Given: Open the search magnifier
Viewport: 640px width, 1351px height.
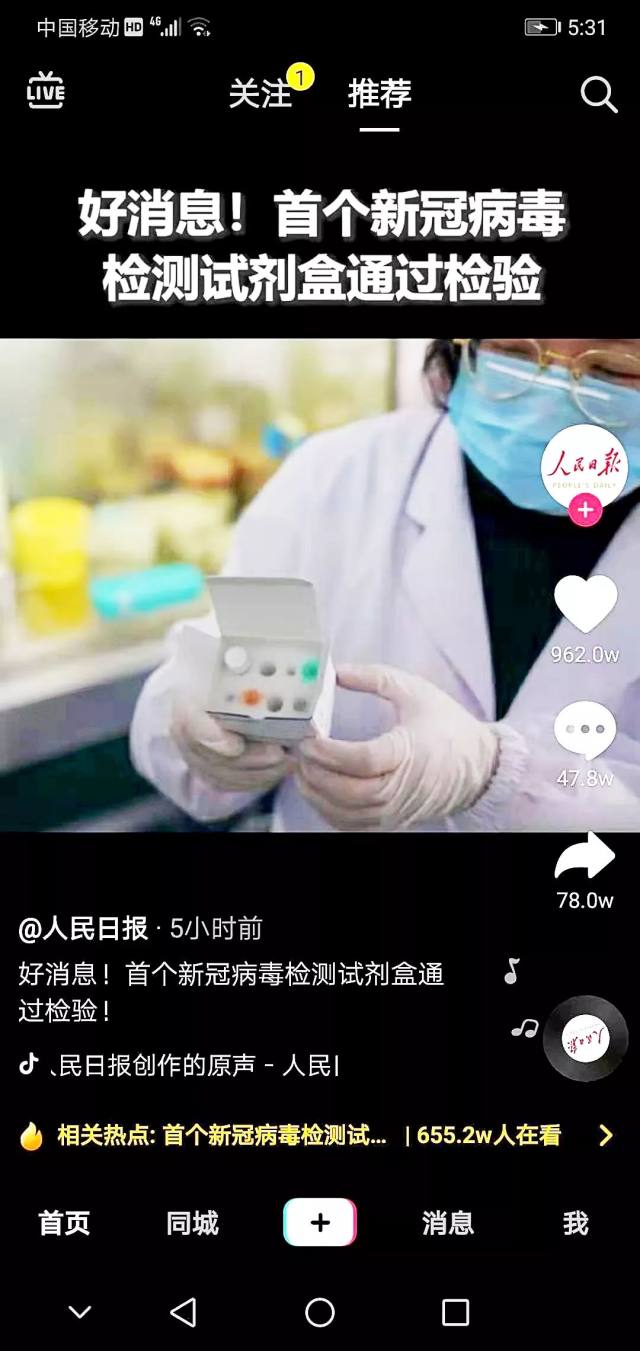Looking at the screenshot, I should point(598,95).
